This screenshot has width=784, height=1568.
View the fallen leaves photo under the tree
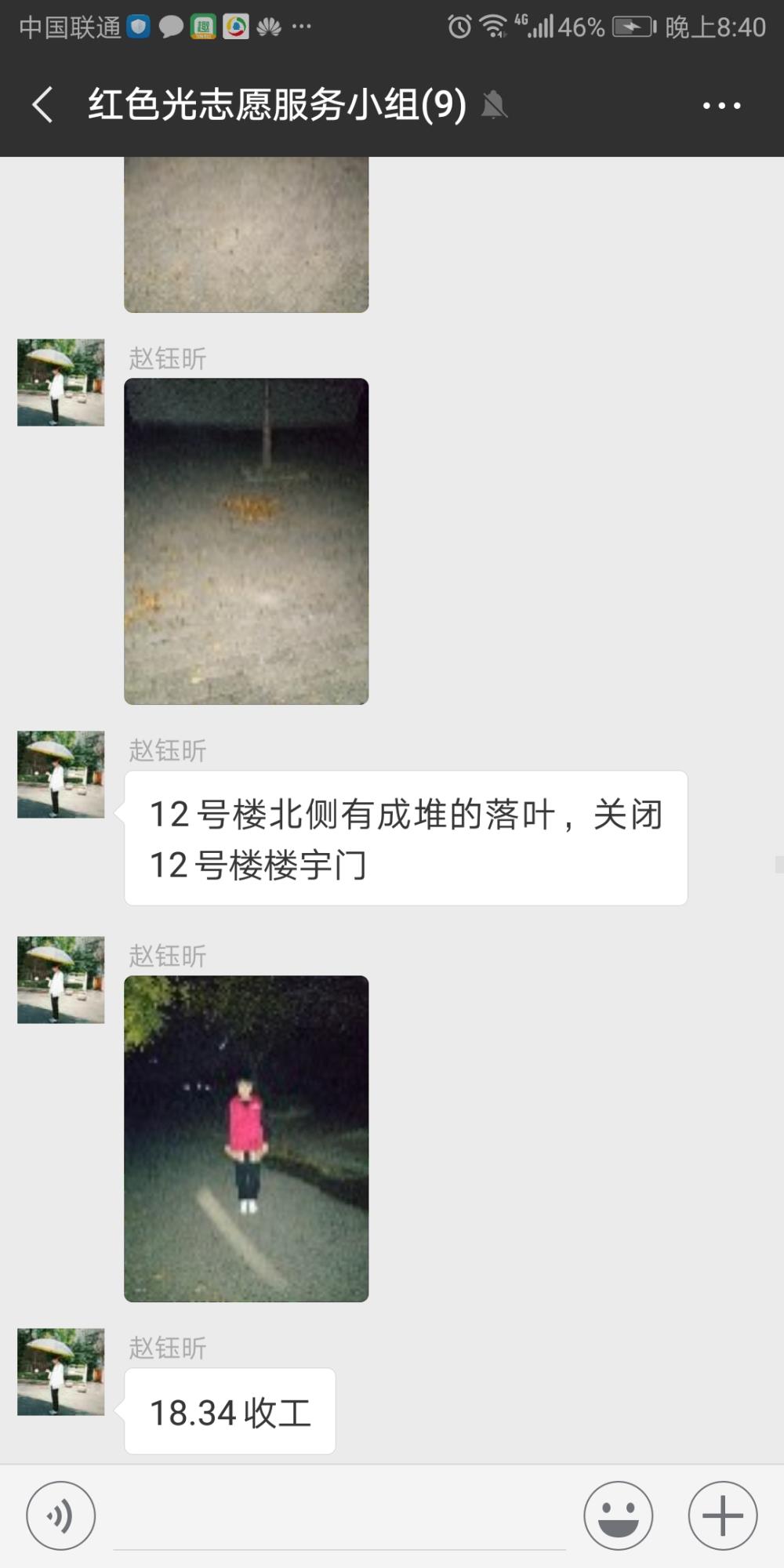(246, 541)
